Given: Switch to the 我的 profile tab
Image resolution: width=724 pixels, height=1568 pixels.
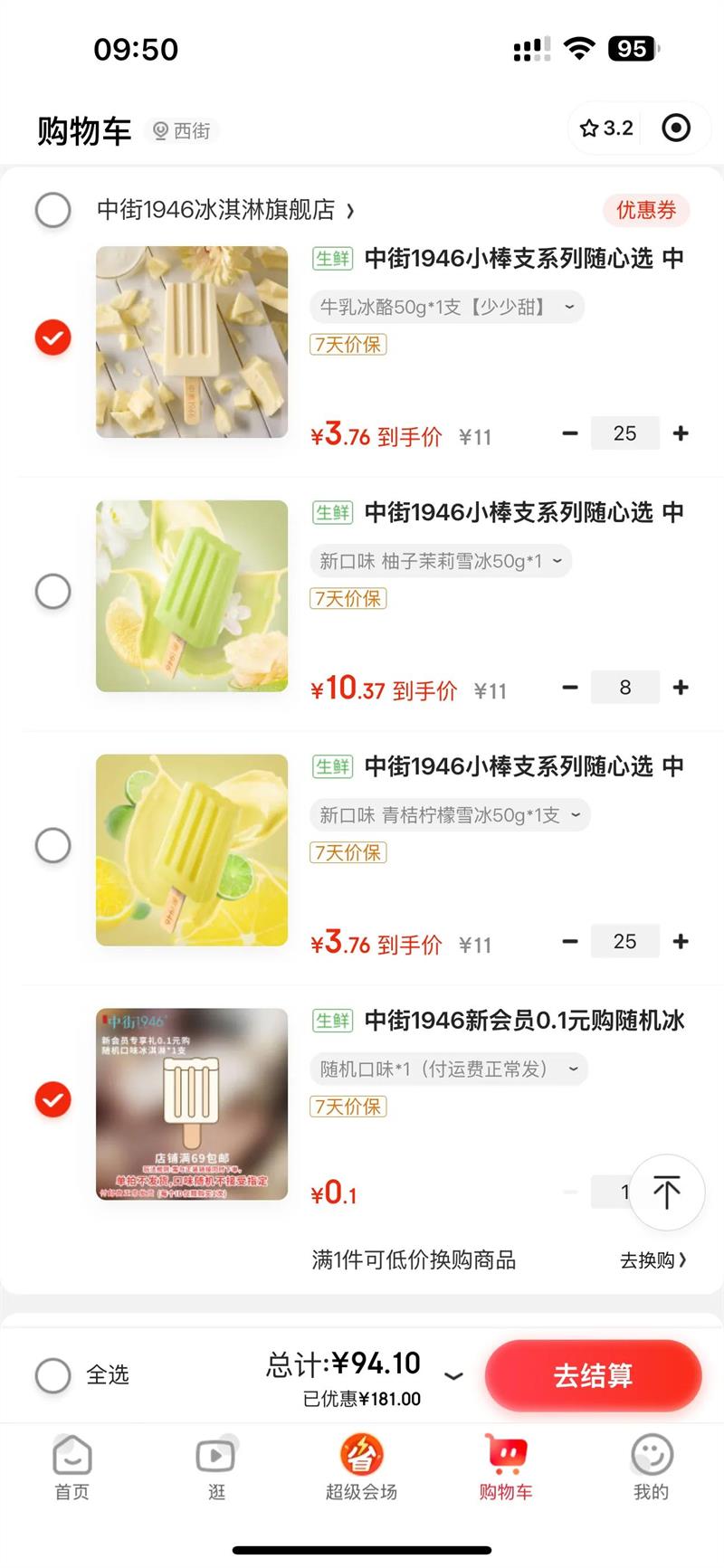Looking at the screenshot, I should click(651, 1468).
